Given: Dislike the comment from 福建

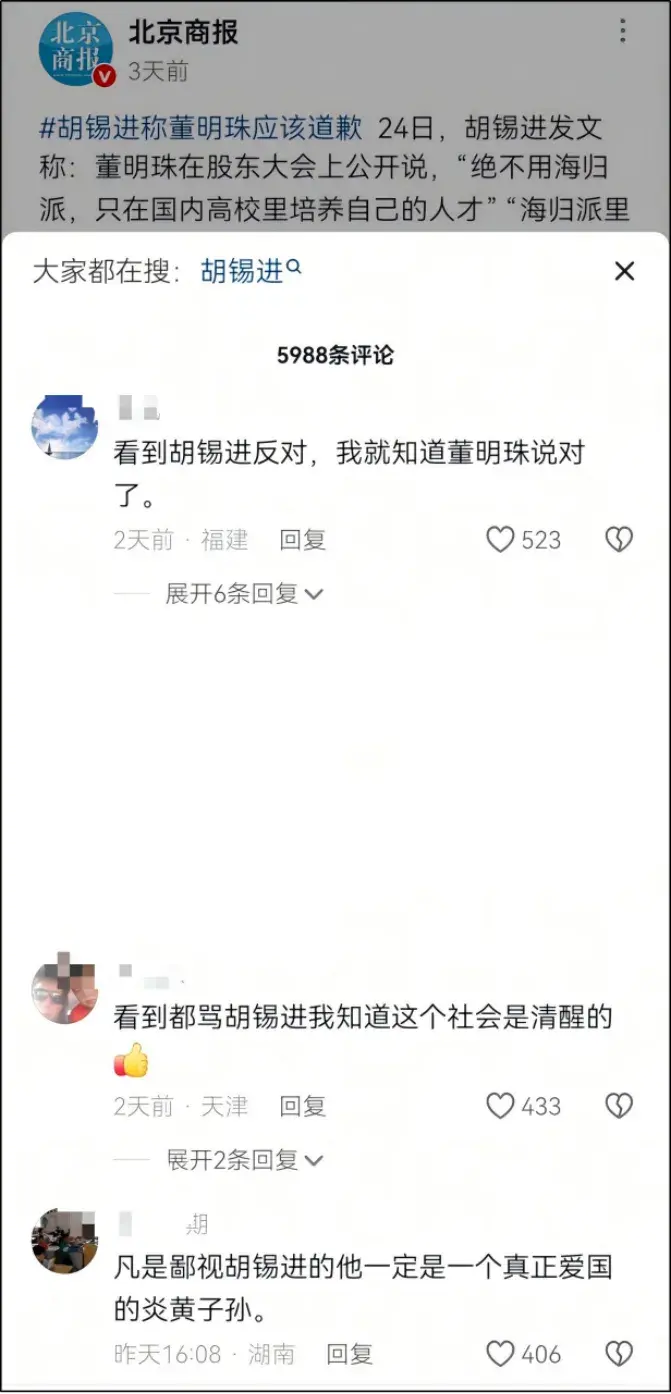Looking at the screenshot, I should point(619,540).
